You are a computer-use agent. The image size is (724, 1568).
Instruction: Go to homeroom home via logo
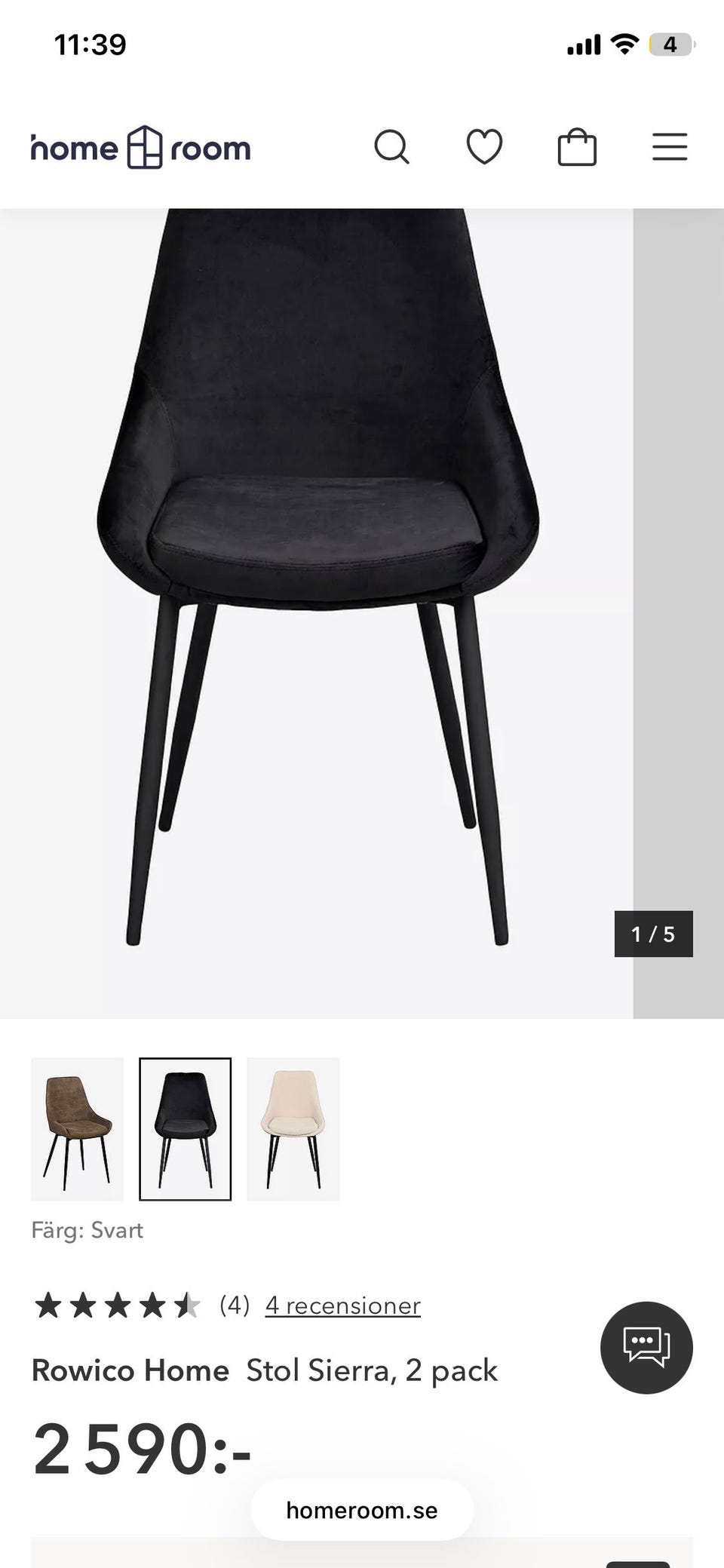141,148
